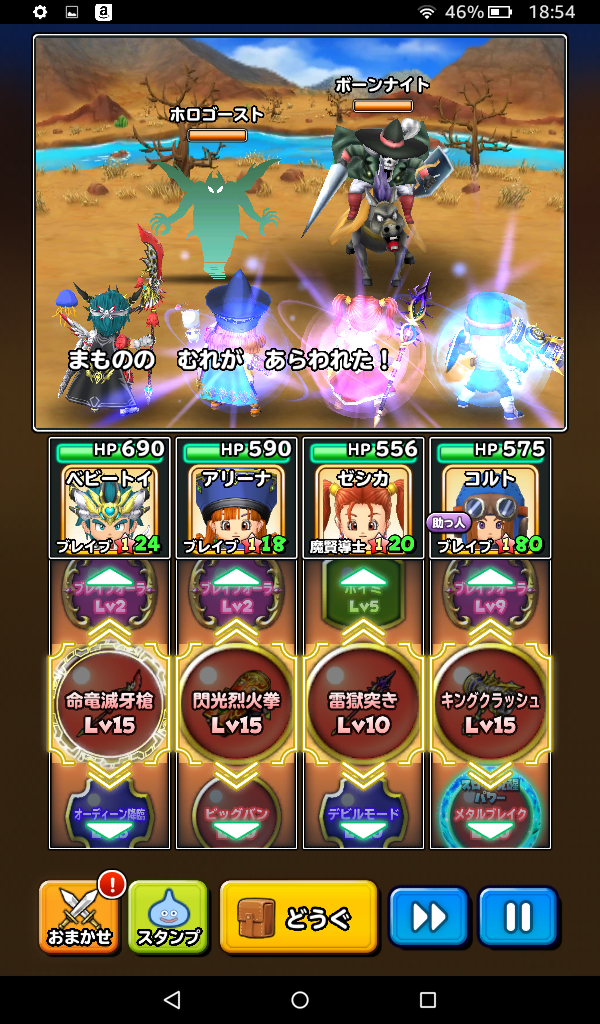600x1024 pixels.
Task: Choose the オーディーン降臨 skill for ベビートイ
Action: [109, 812]
